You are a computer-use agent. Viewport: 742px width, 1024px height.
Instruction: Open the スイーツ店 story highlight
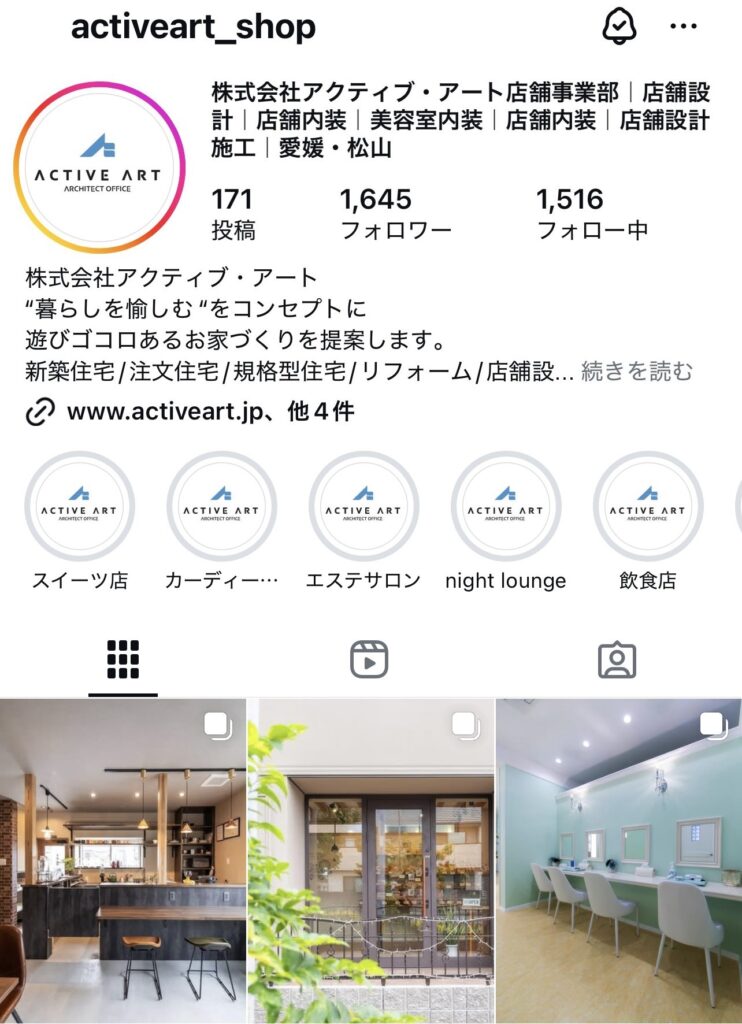coord(80,506)
